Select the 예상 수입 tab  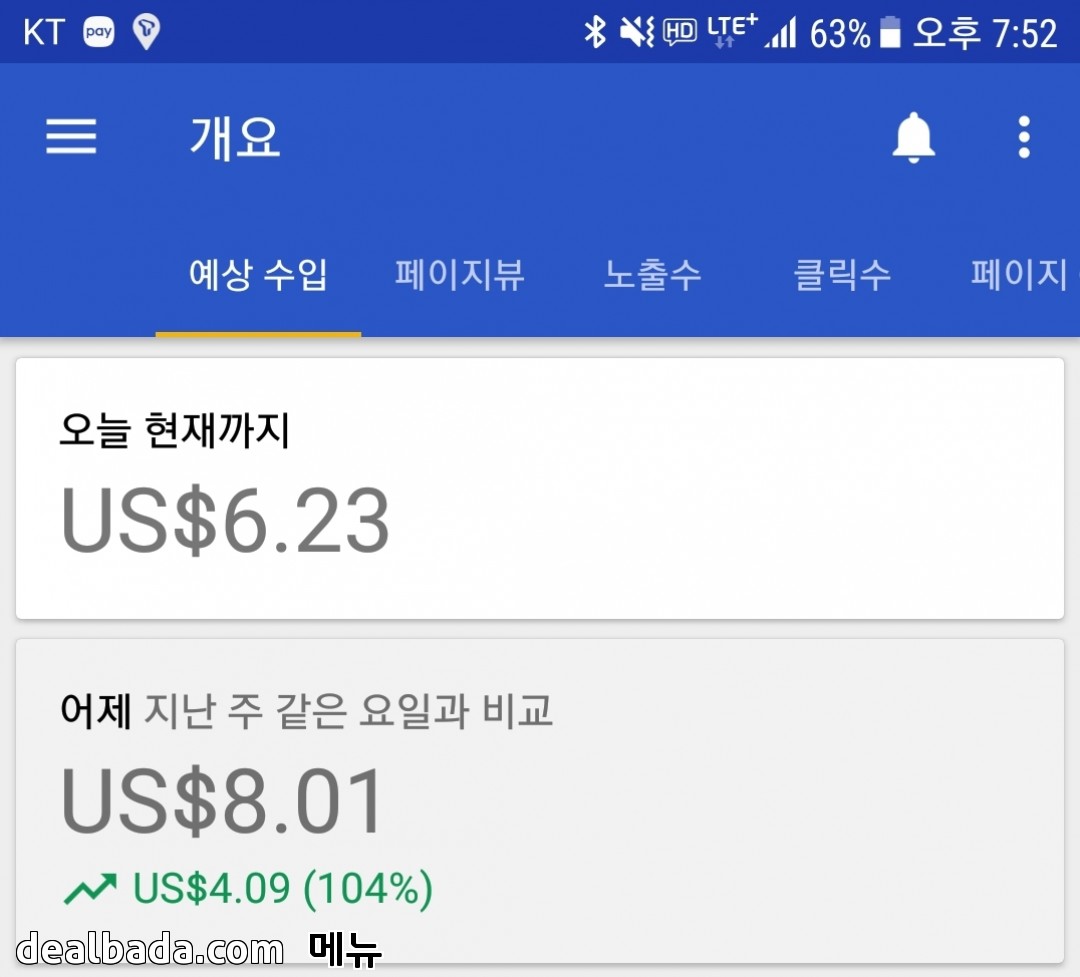(258, 275)
